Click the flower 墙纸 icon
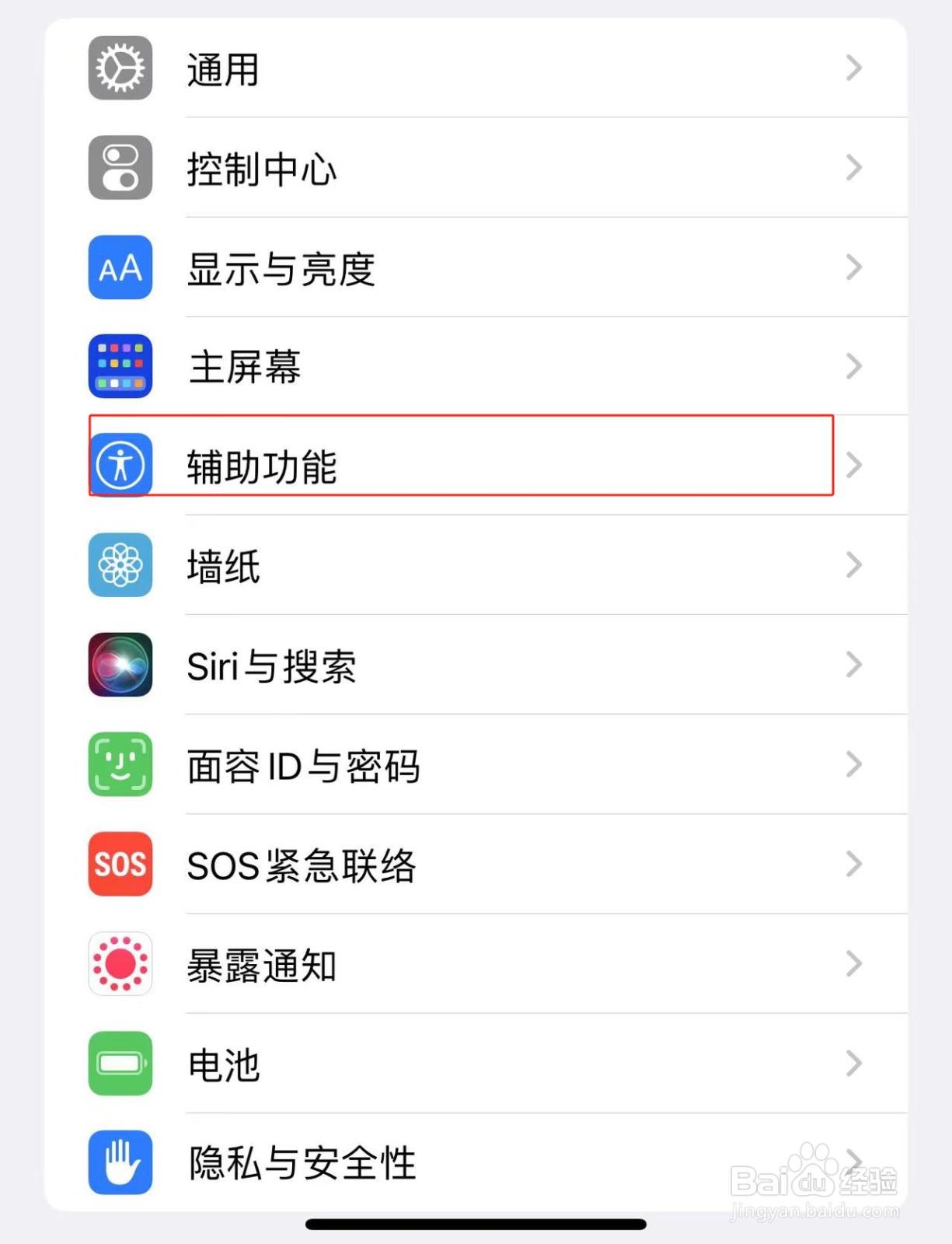952x1244 pixels. (x=119, y=565)
